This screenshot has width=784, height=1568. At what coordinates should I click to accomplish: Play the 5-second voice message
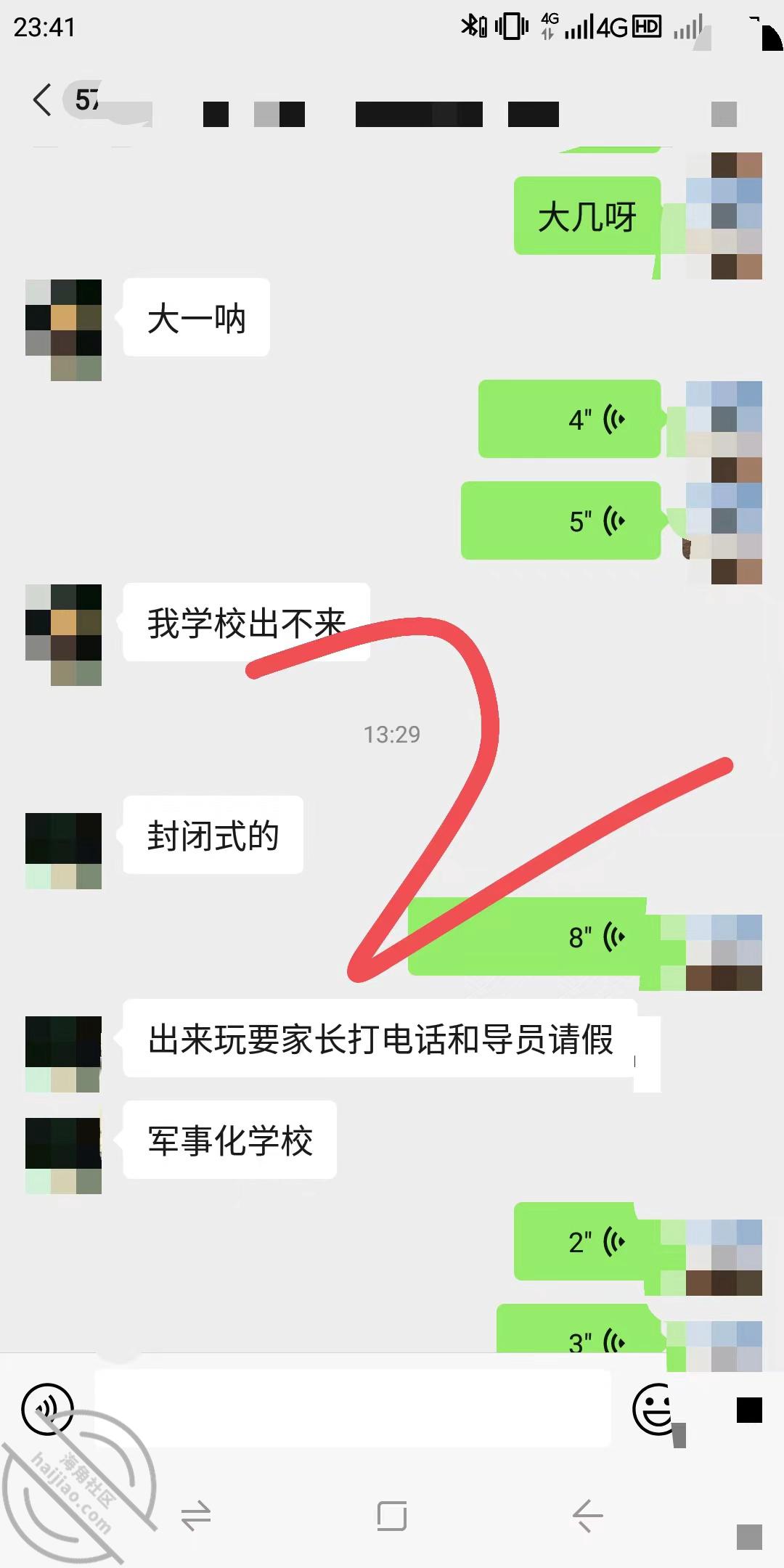[561, 520]
